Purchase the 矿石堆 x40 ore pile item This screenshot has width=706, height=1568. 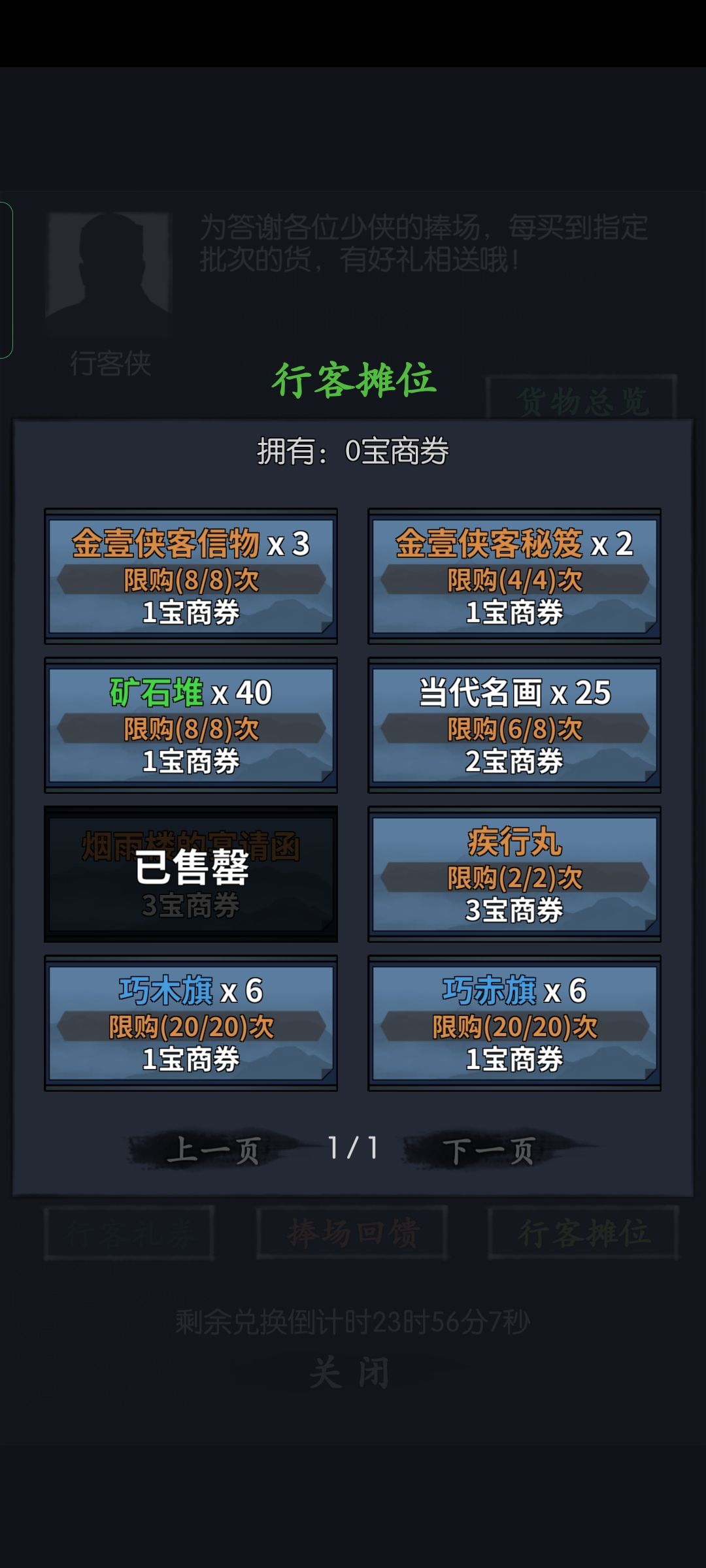pyautogui.click(x=192, y=725)
